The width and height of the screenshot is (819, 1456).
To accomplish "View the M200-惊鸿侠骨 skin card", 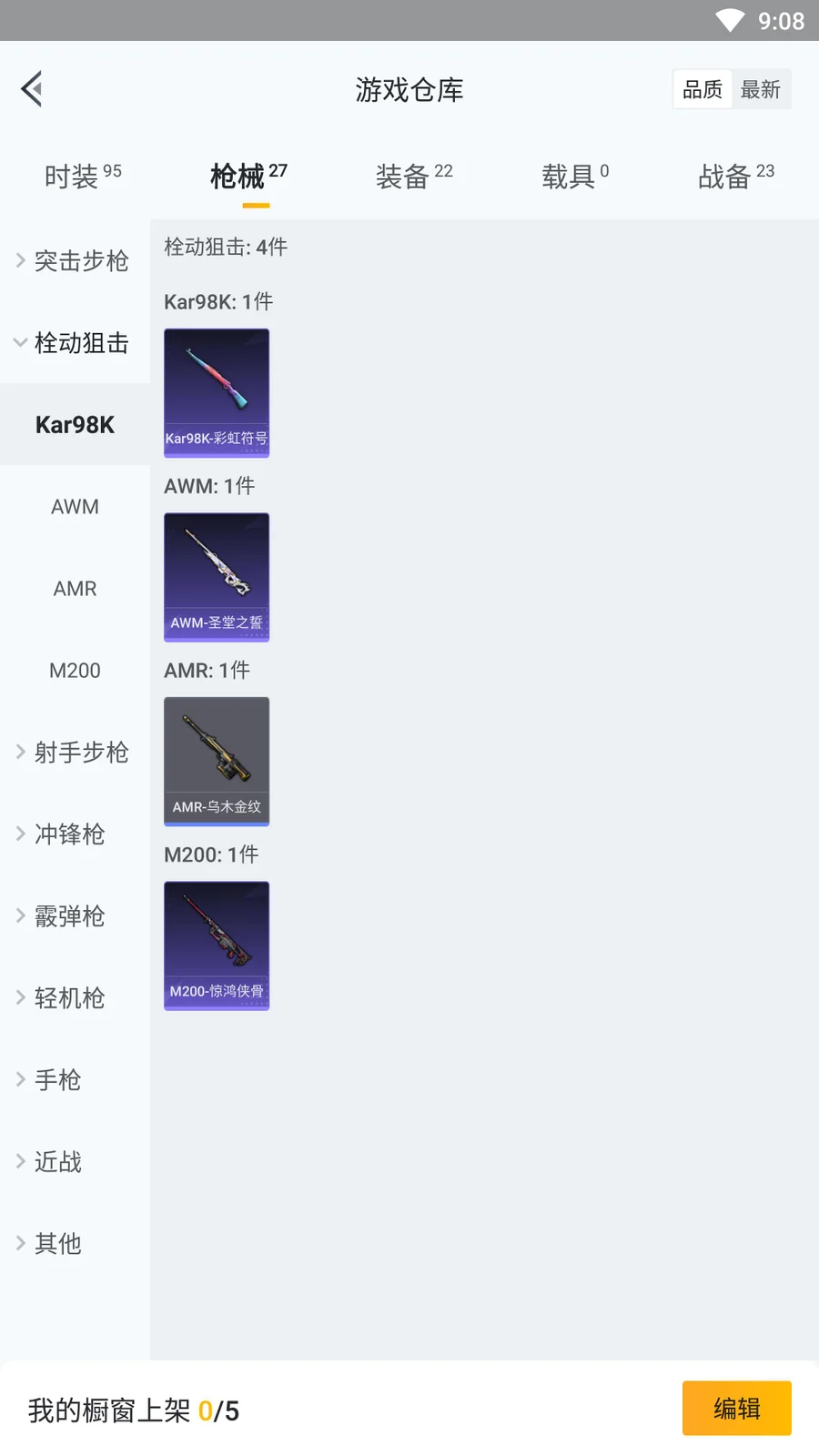I will [x=217, y=945].
